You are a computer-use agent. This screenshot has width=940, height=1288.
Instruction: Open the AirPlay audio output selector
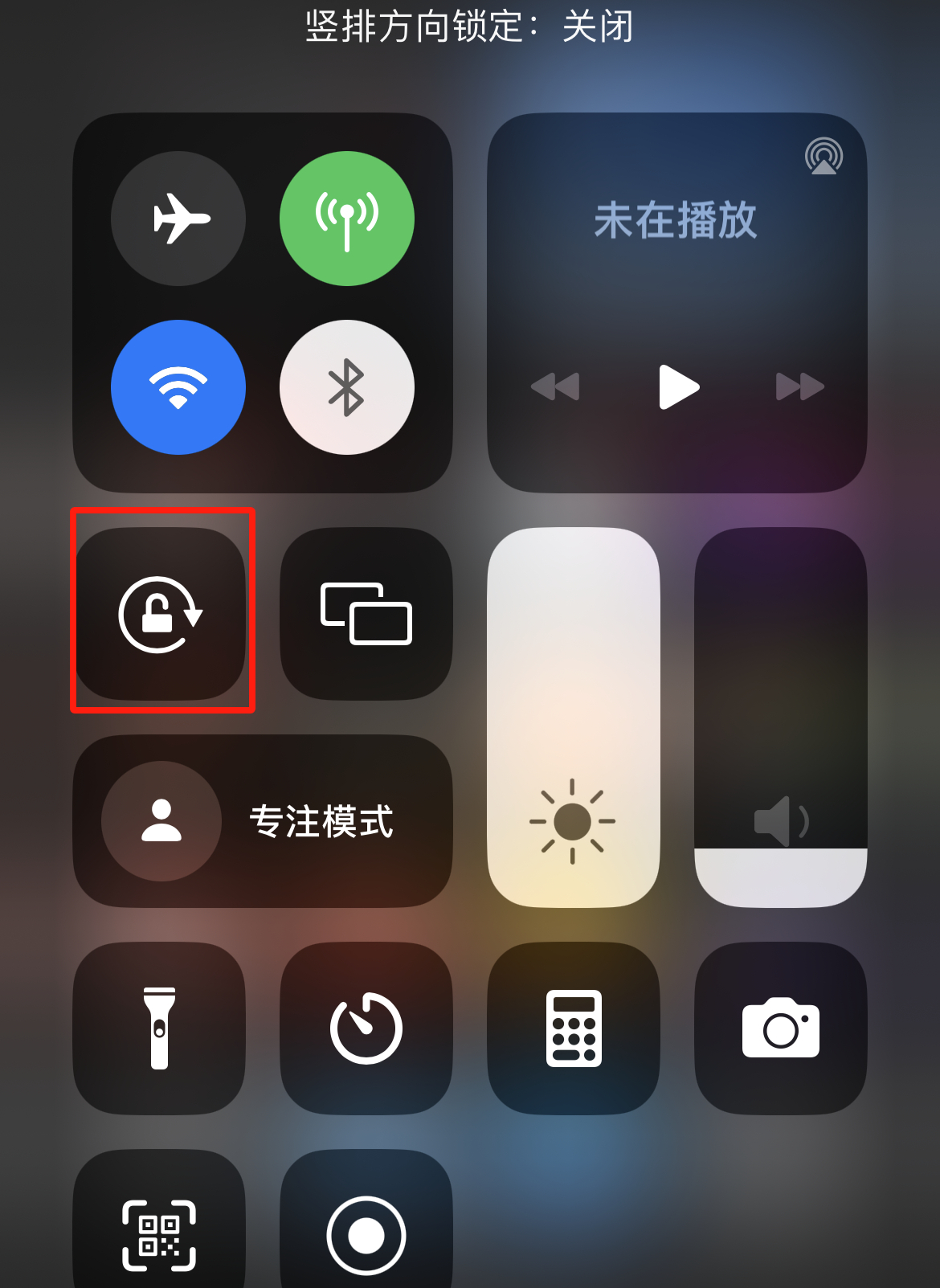[x=824, y=158]
